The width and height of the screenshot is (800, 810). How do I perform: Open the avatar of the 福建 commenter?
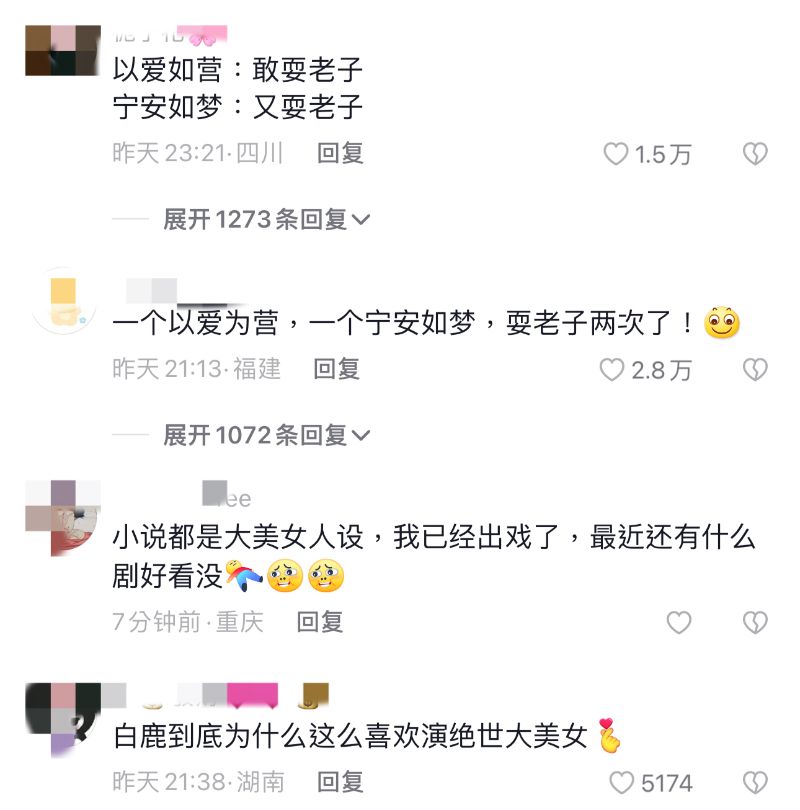click(63, 301)
